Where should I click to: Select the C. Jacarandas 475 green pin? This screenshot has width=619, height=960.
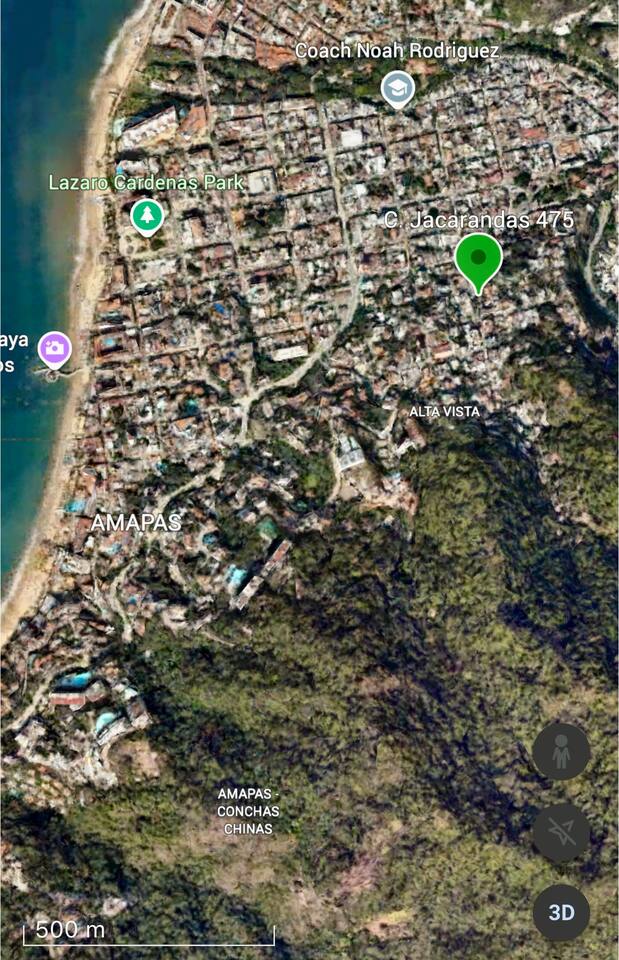click(x=478, y=258)
